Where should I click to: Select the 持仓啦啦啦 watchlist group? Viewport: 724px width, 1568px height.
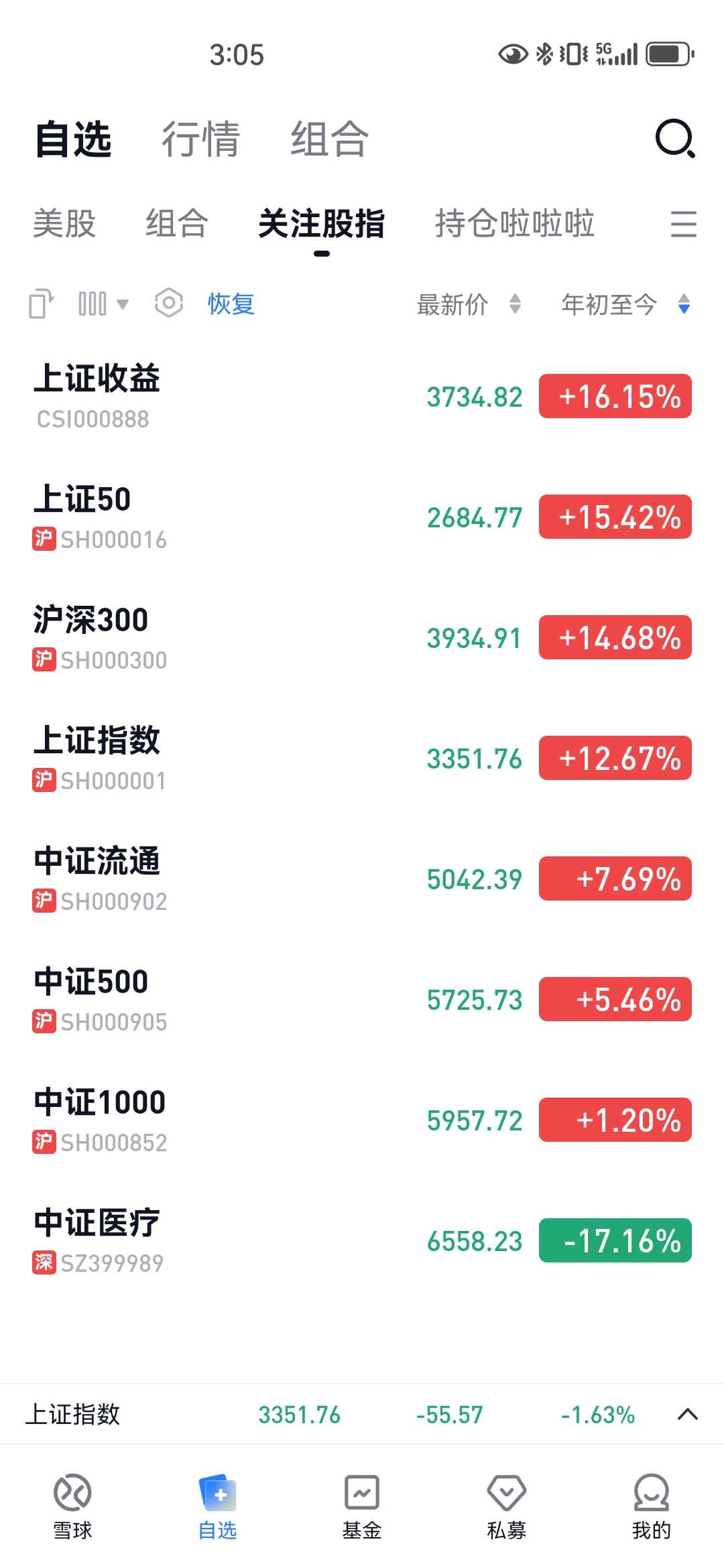(x=514, y=223)
